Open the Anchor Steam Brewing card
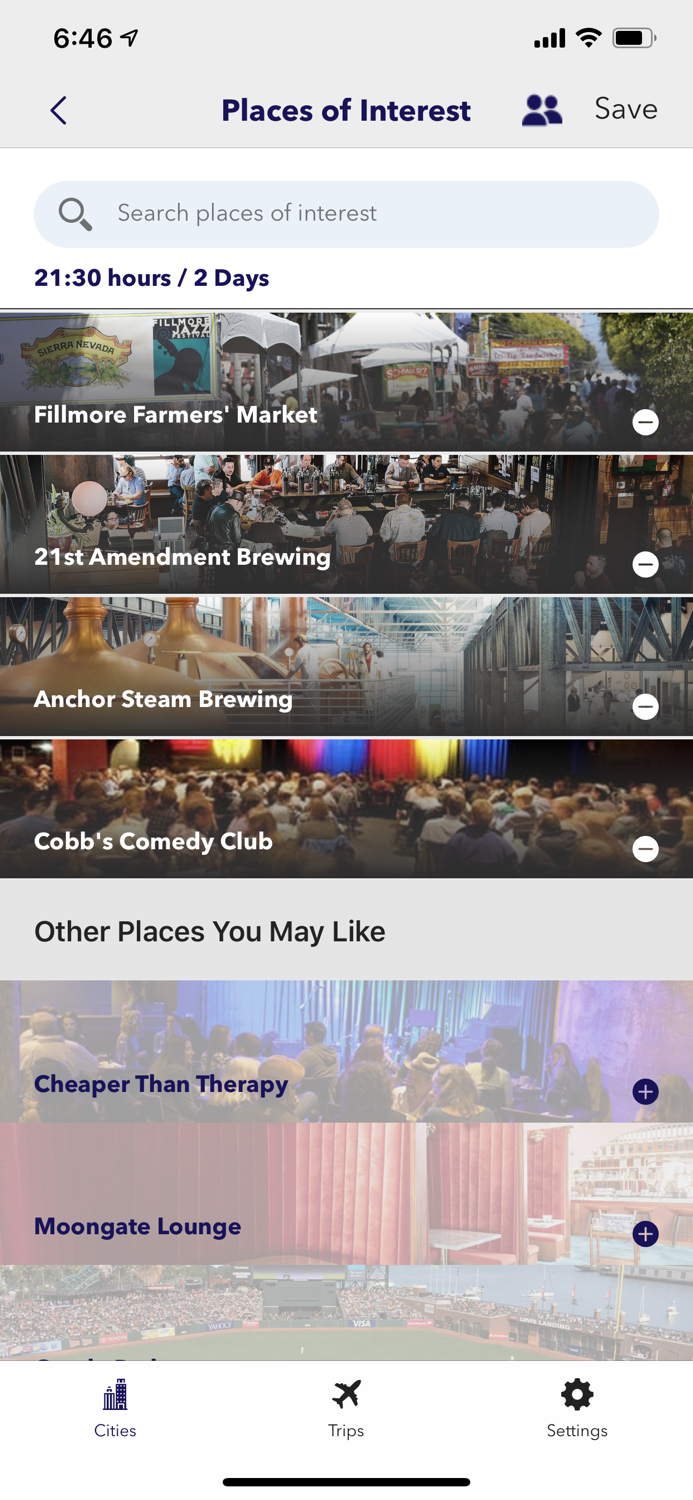The image size is (693, 1500). click(300, 666)
